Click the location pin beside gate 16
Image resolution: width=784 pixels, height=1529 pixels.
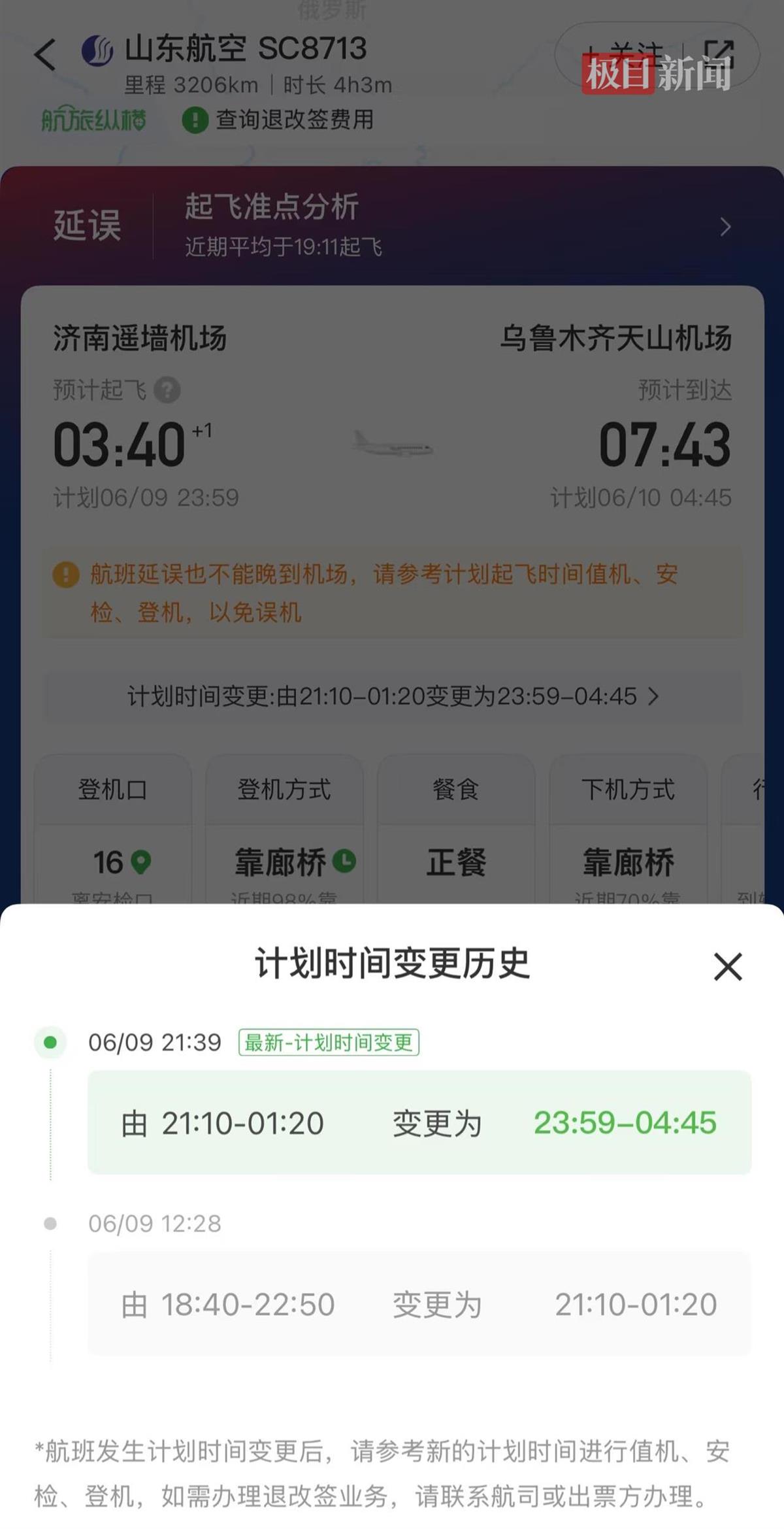[x=141, y=862]
